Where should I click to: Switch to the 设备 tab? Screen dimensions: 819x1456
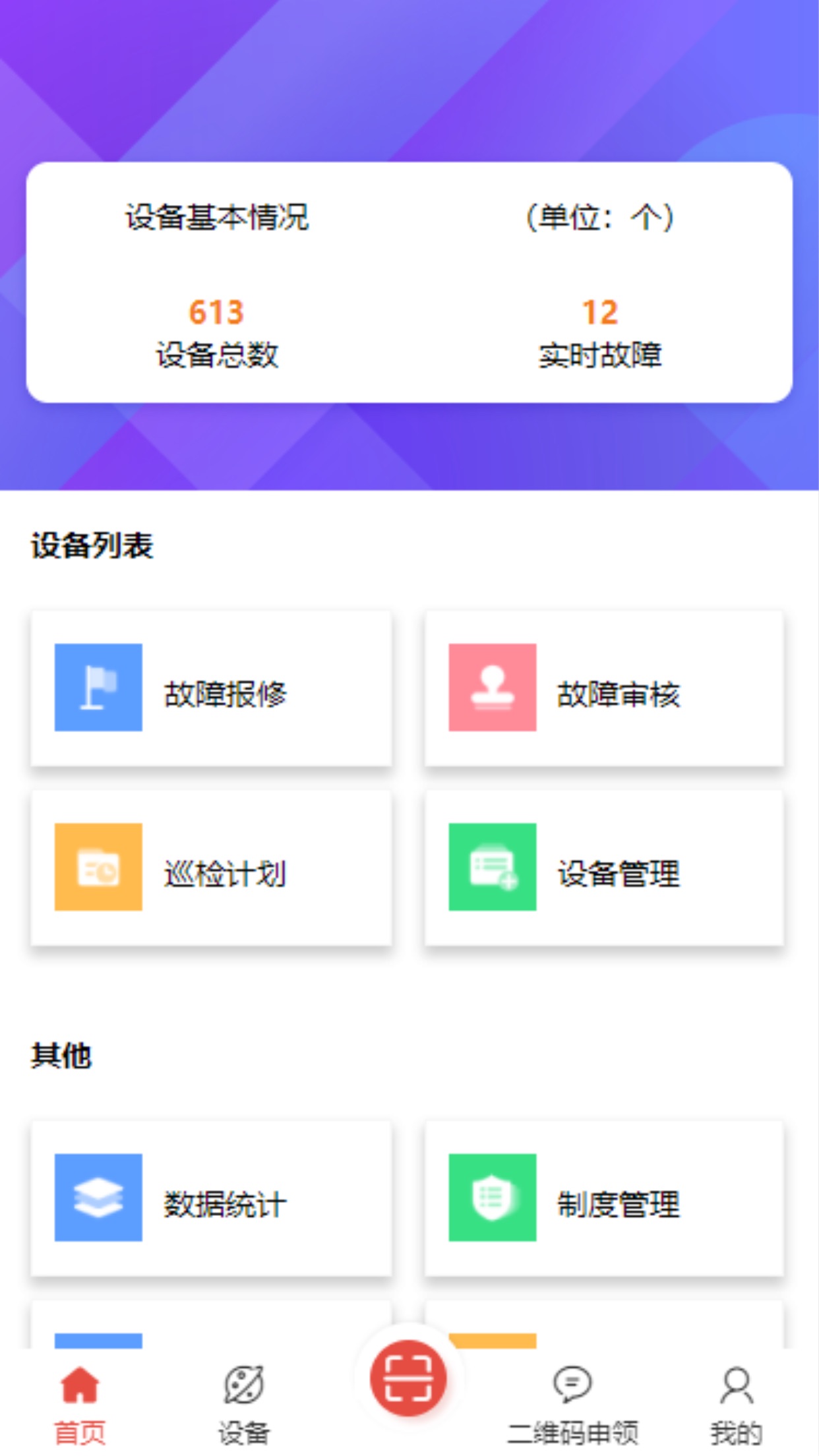244,1403
